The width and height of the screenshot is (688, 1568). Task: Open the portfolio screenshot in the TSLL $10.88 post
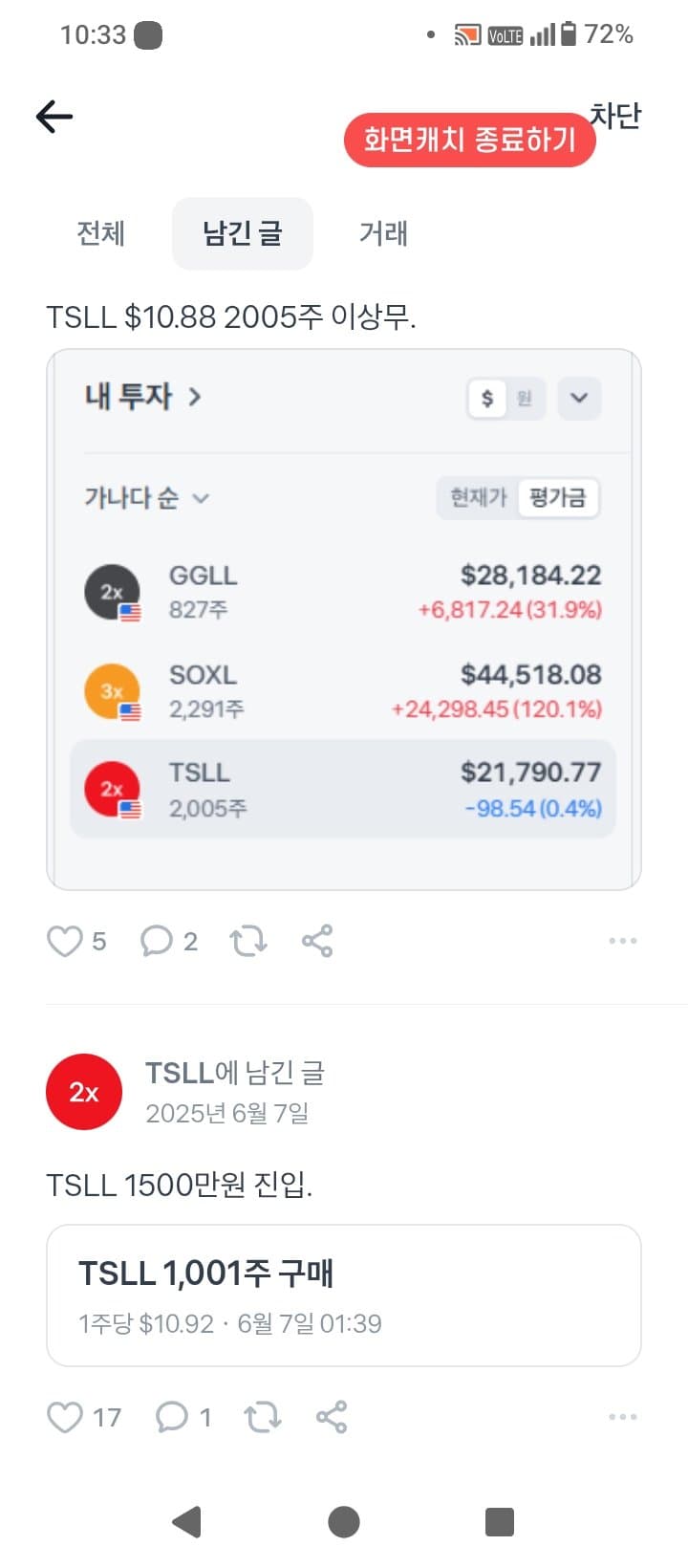(x=343, y=620)
